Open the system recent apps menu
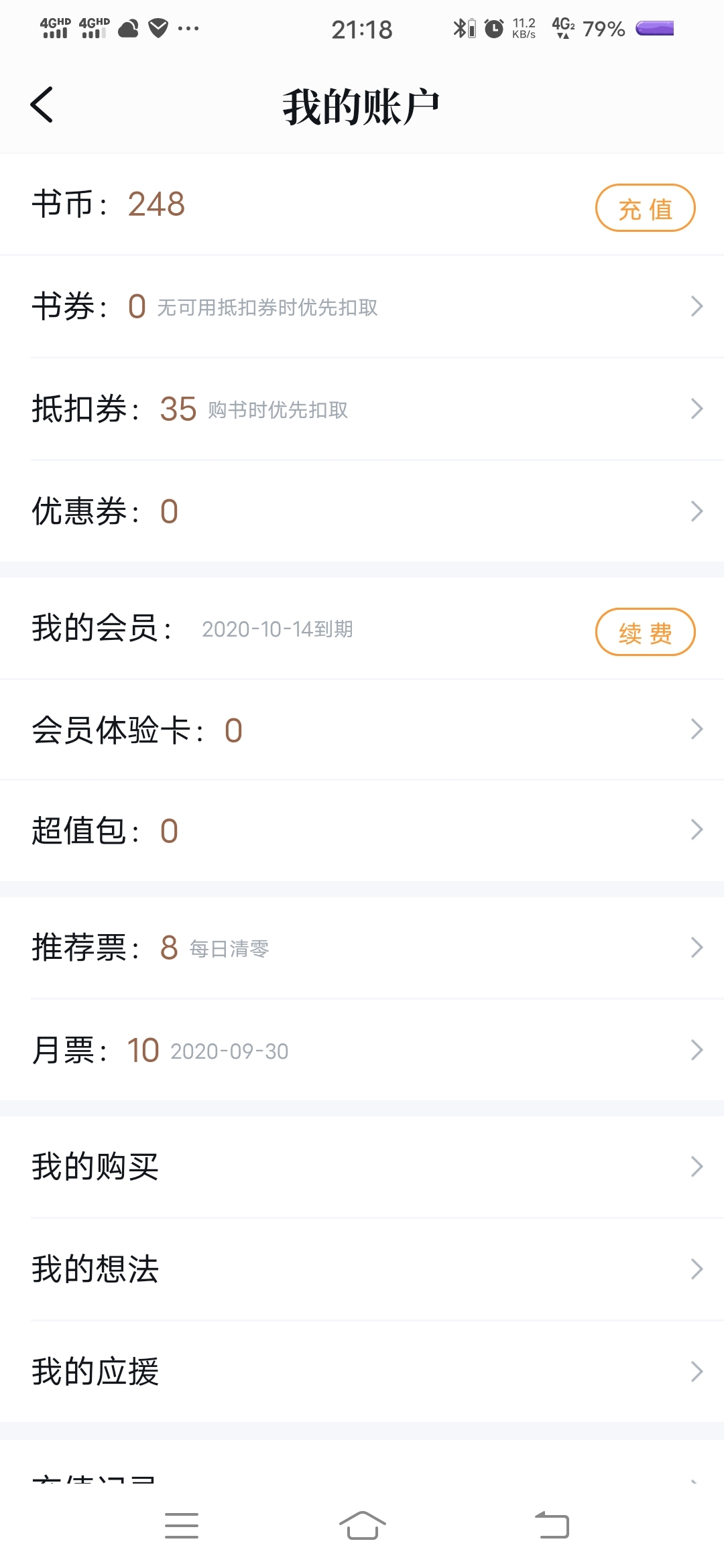The width and height of the screenshot is (724, 1568). click(182, 1526)
